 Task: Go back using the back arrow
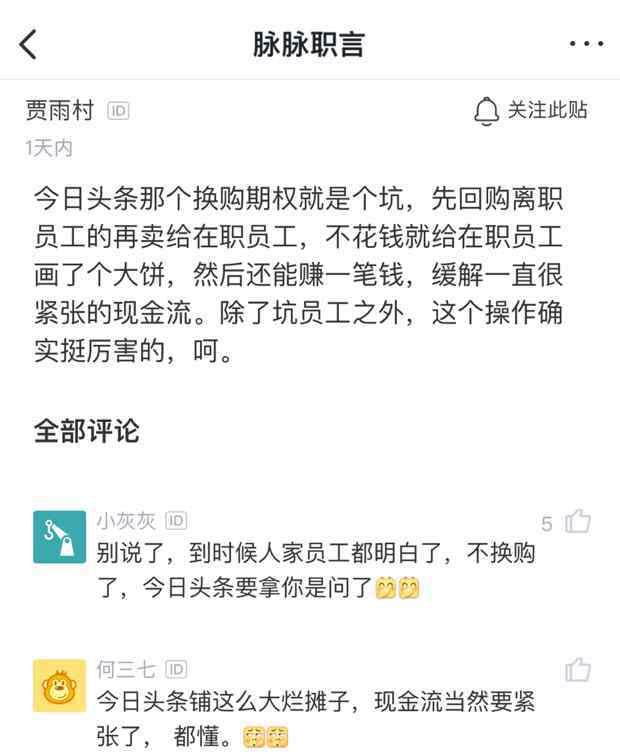(x=29, y=44)
